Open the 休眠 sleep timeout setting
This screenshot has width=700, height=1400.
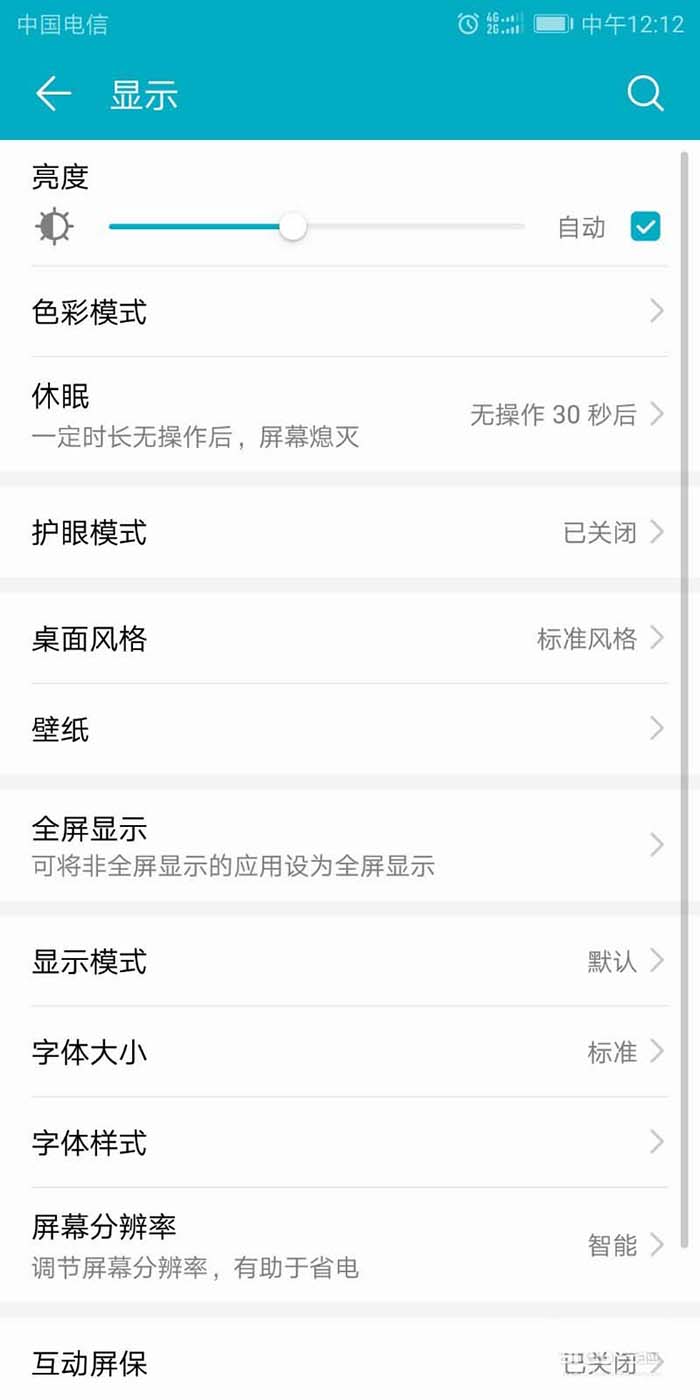pyautogui.click(x=349, y=414)
